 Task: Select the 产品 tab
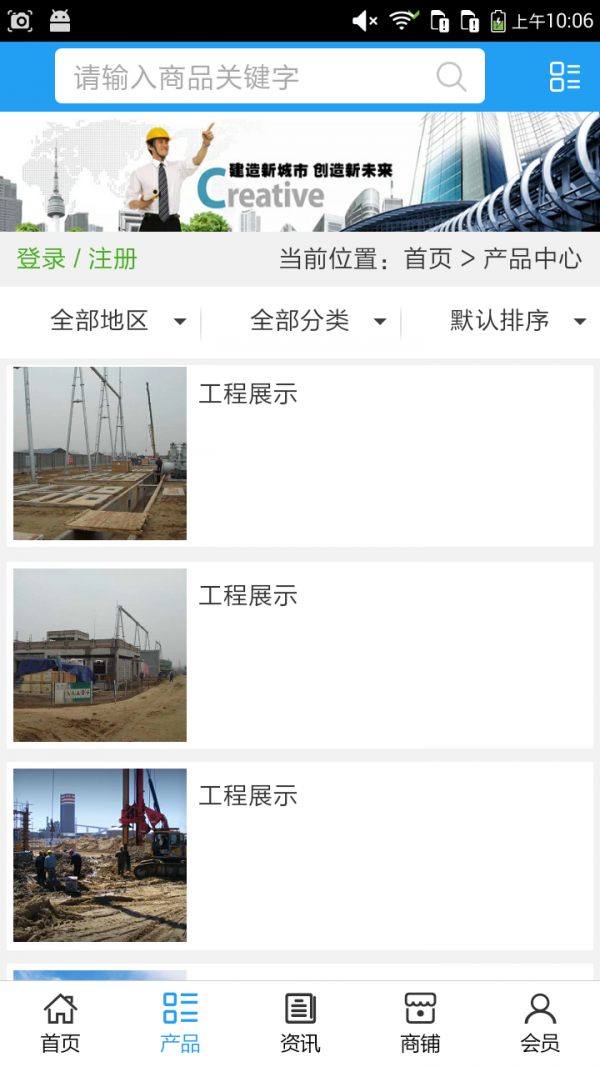coord(180,1023)
